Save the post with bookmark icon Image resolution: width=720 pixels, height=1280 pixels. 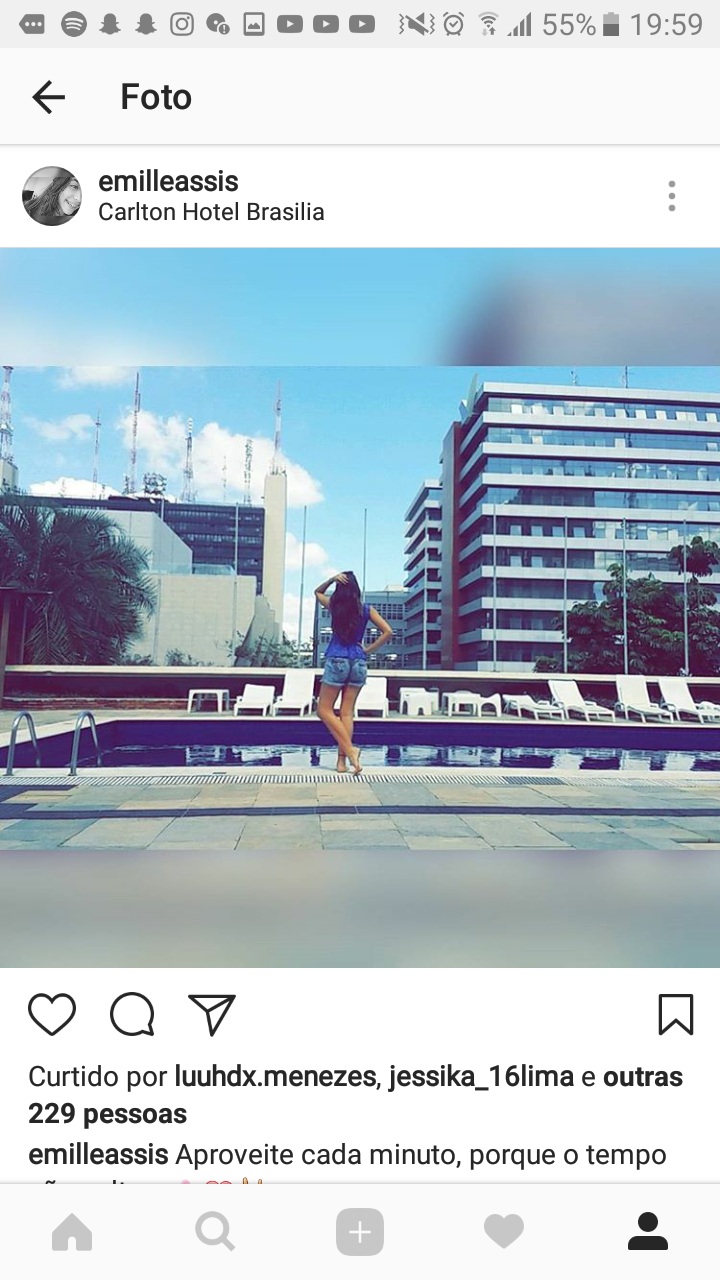pyautogui.click(x=676, y=1014)
